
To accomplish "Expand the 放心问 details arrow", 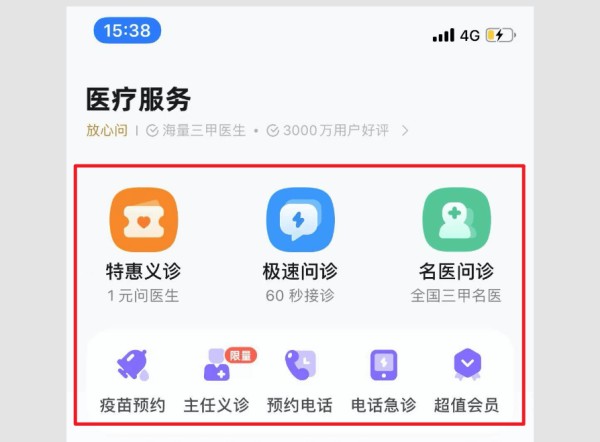I will 405,130.
